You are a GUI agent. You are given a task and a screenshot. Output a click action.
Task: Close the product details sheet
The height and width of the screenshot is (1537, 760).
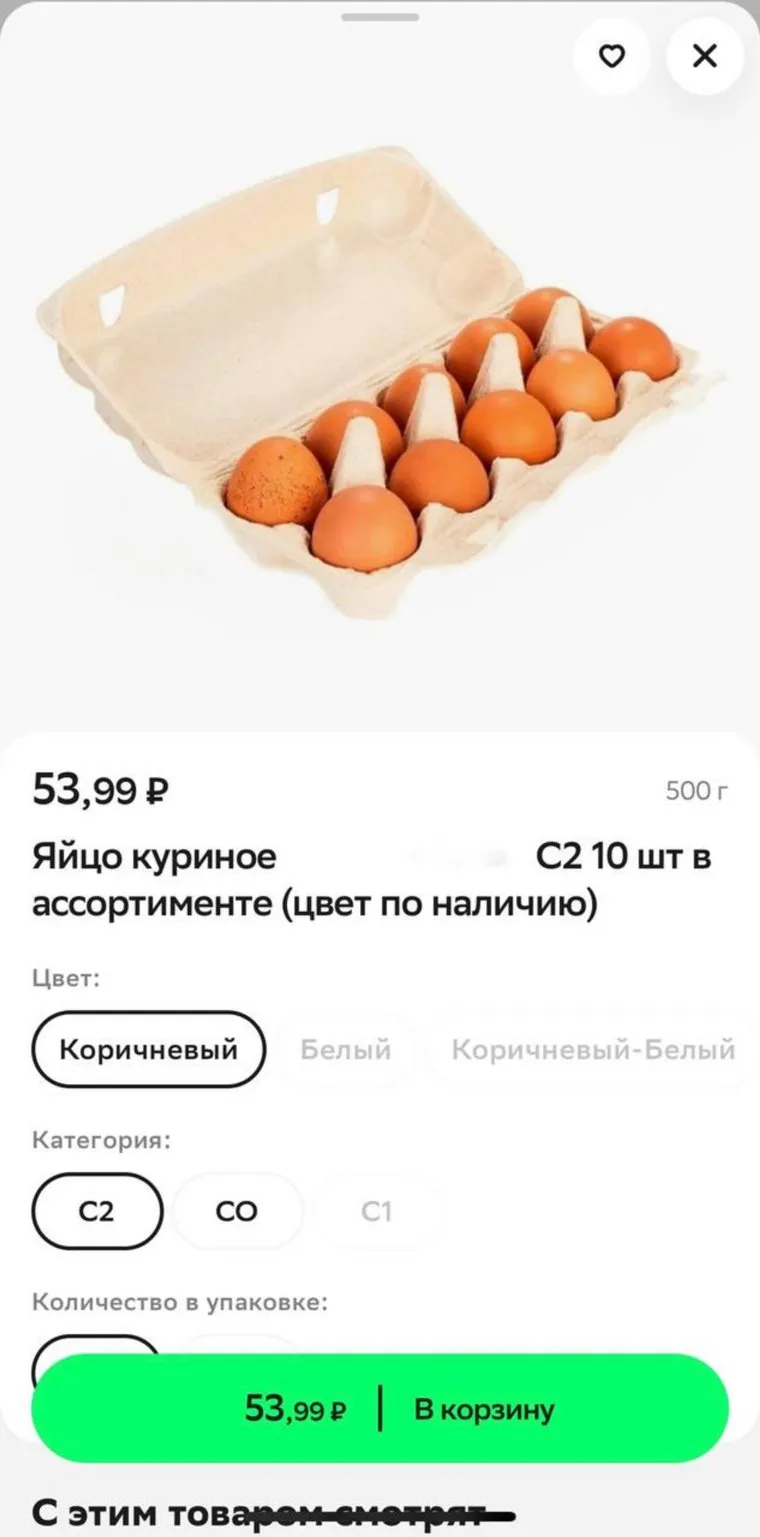click(x=705, y=57)
